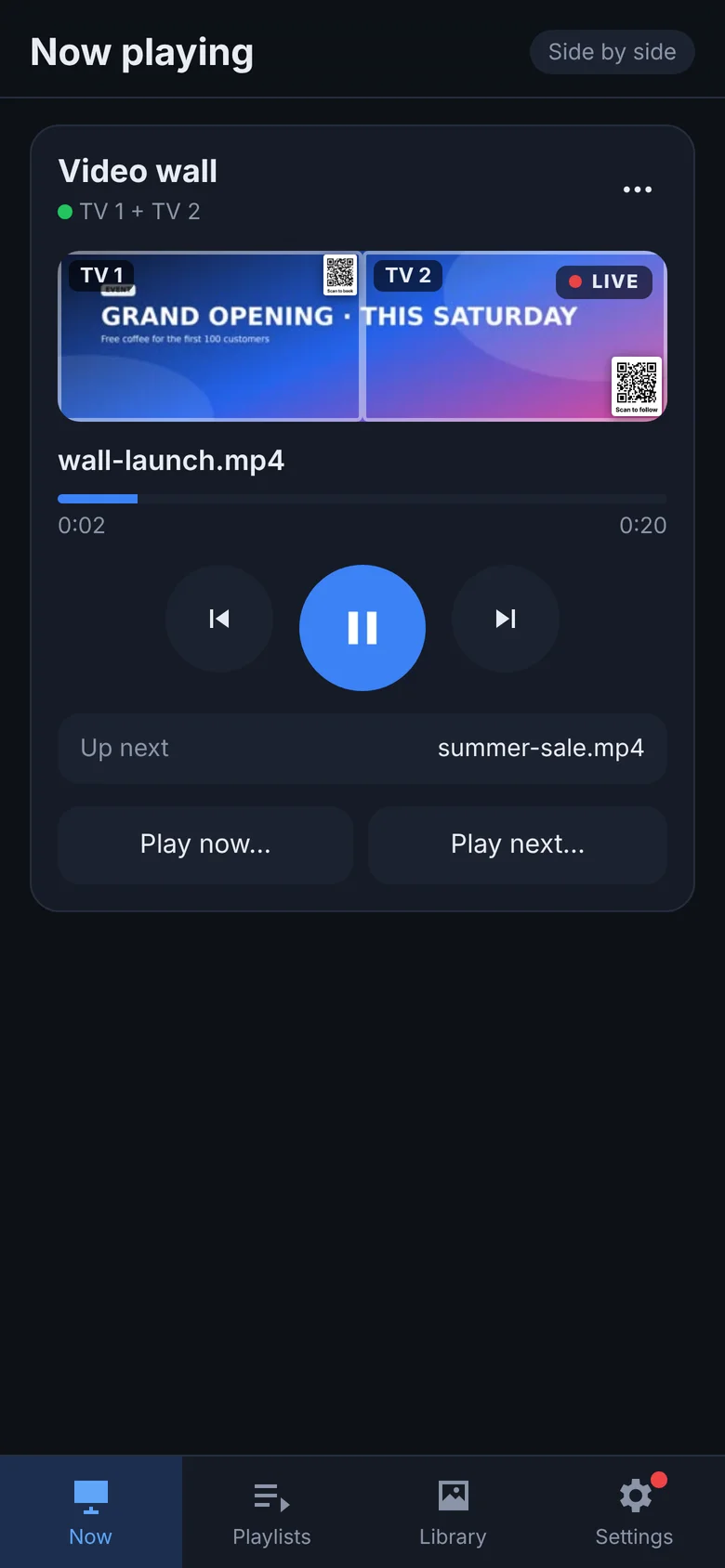Tap the Play next... button
725x1568 pixels.
[518, 844]
